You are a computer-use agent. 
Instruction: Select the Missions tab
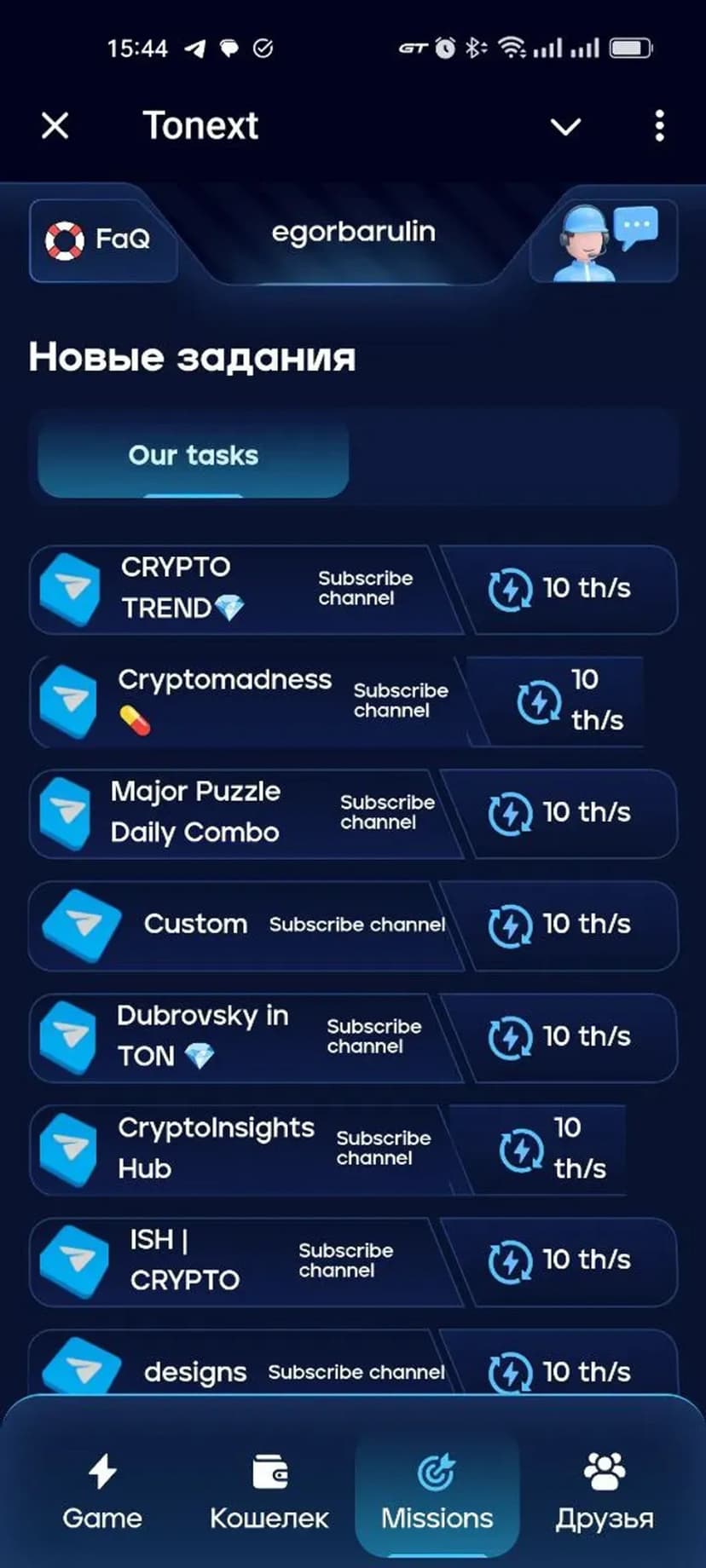click(437, 1491)
